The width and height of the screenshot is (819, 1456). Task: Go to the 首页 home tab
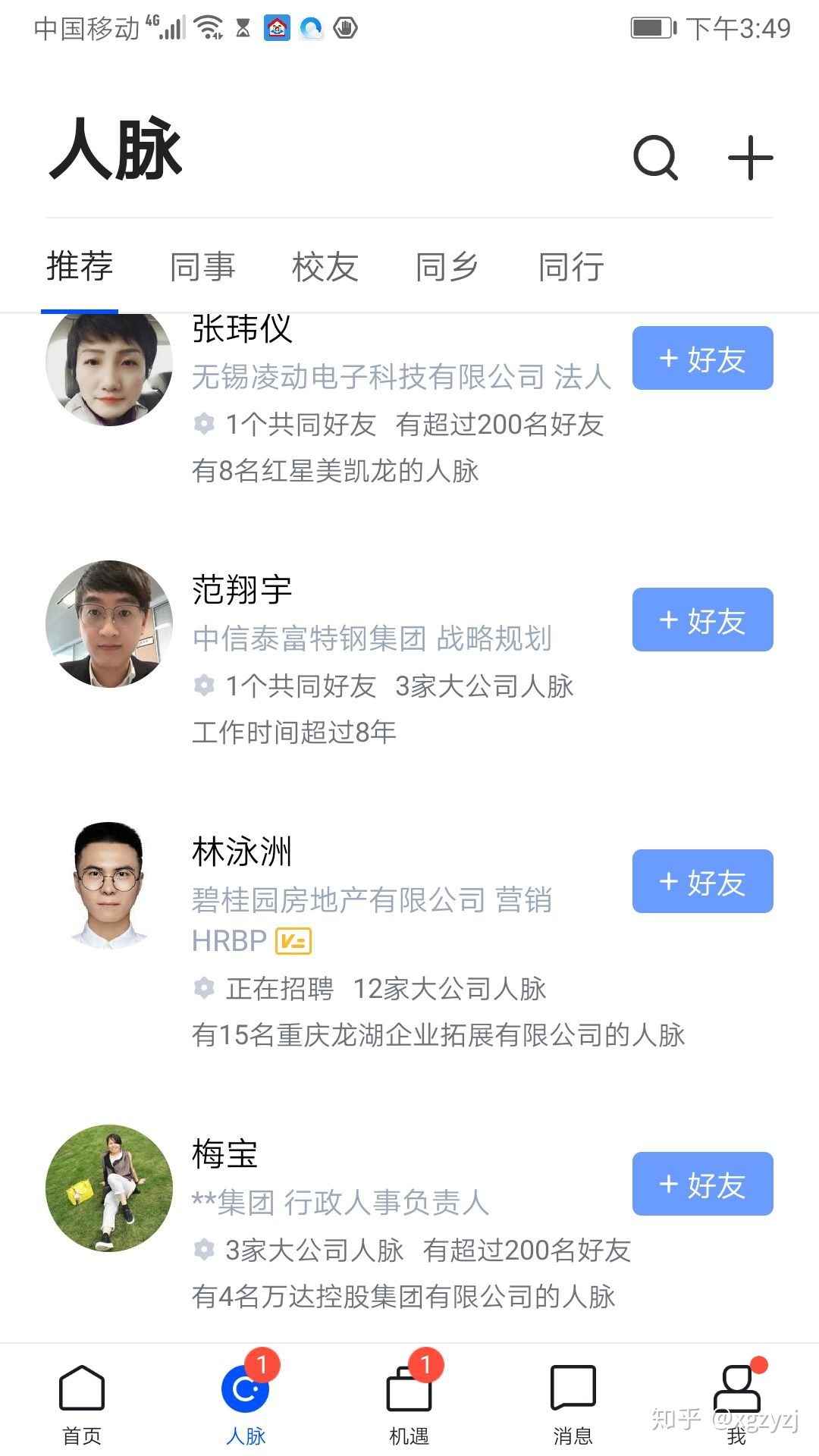pos(82,1403)
